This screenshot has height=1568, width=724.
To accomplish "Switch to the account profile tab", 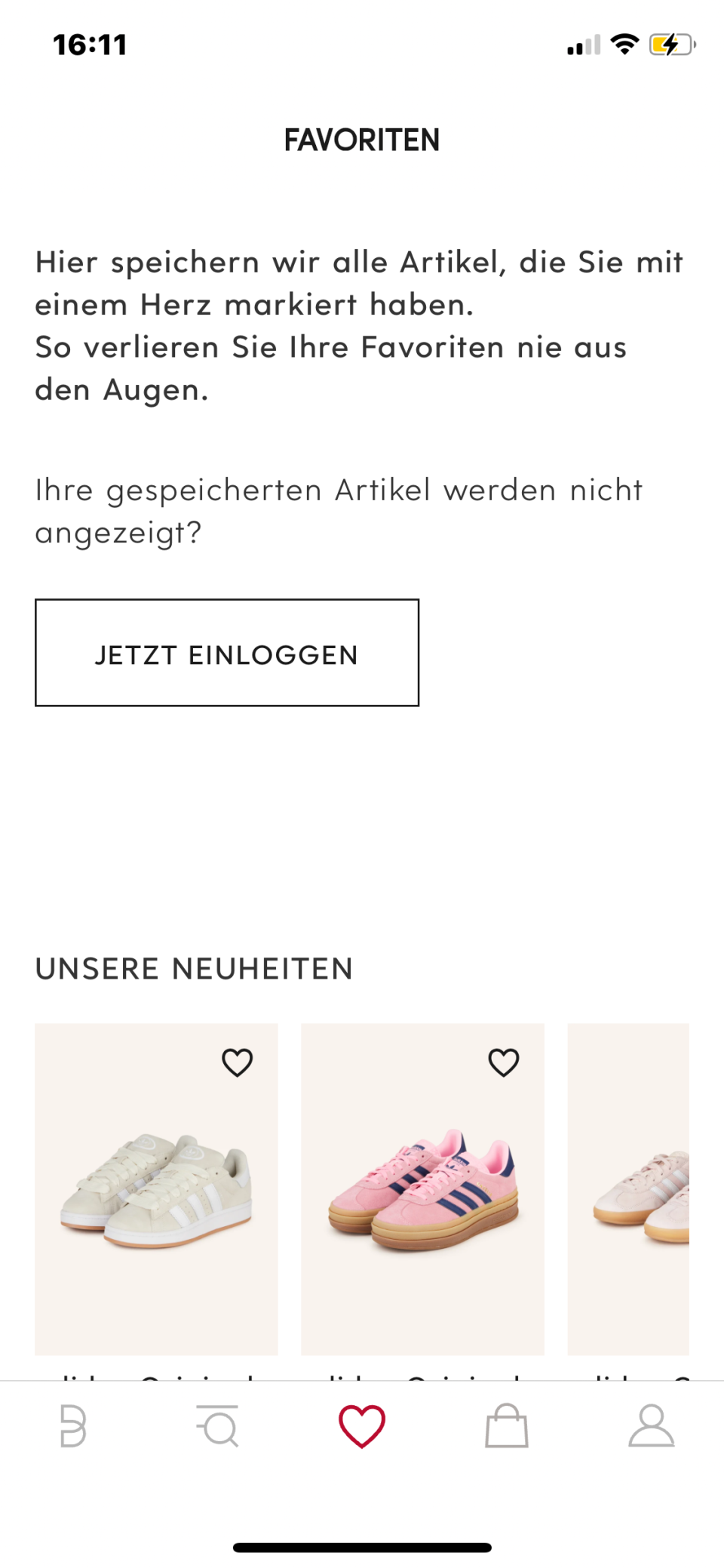I will click(652, 1426).
